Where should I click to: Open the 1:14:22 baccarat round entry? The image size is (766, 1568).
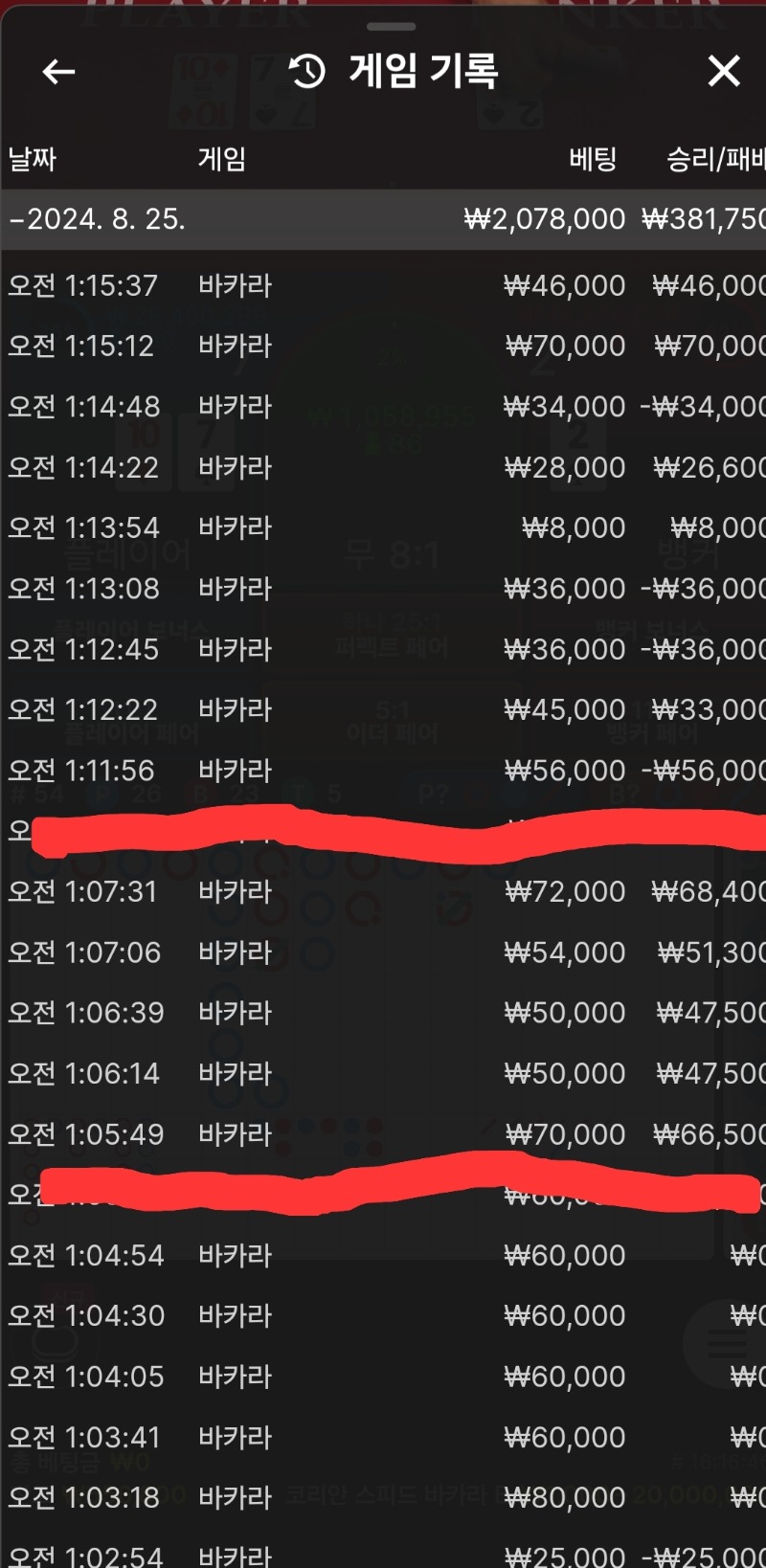383,467
